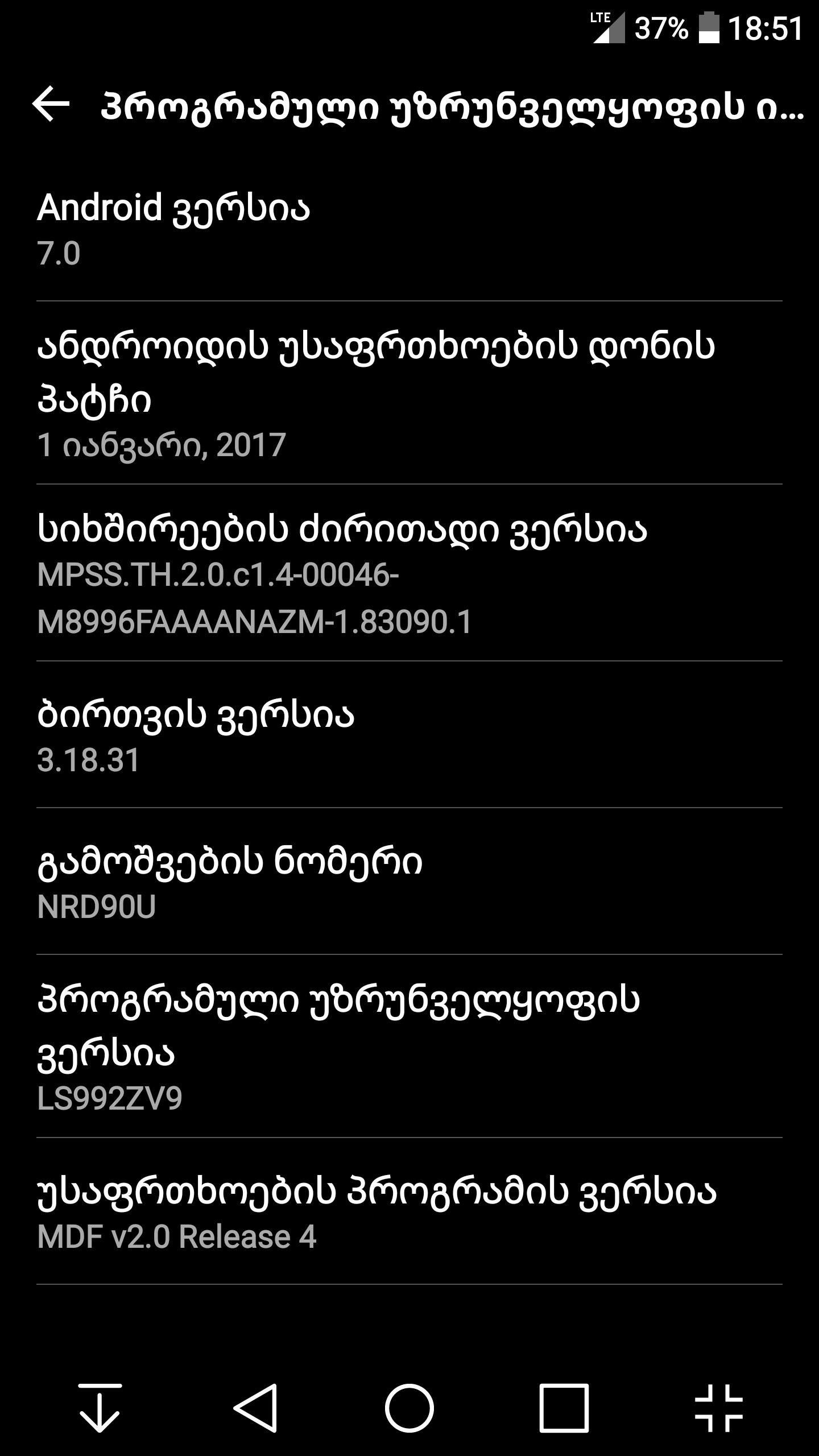The width and height of the screenshot is (819, 1456).
Task: Go back using the top-left arrow
Action: 51,105
